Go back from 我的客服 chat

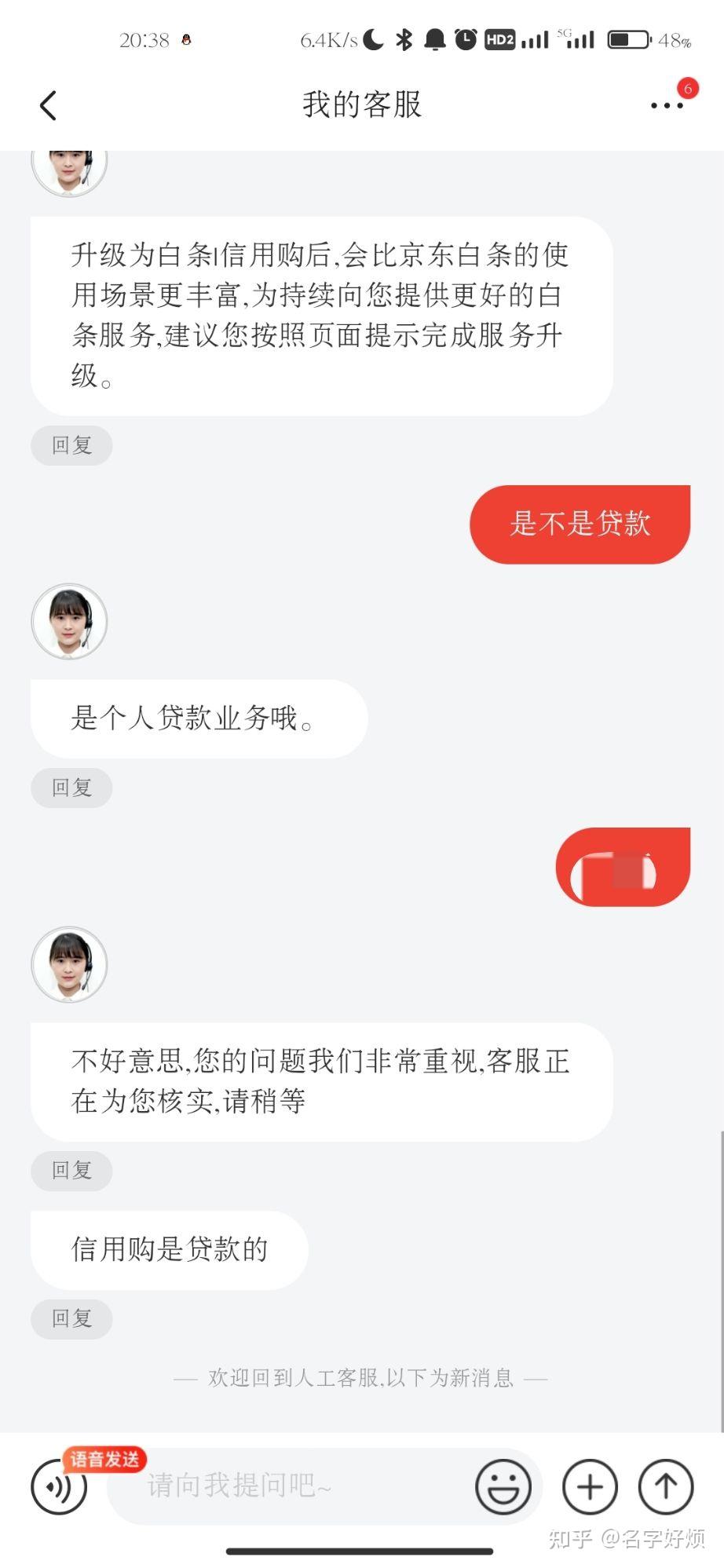coord(48,105)
